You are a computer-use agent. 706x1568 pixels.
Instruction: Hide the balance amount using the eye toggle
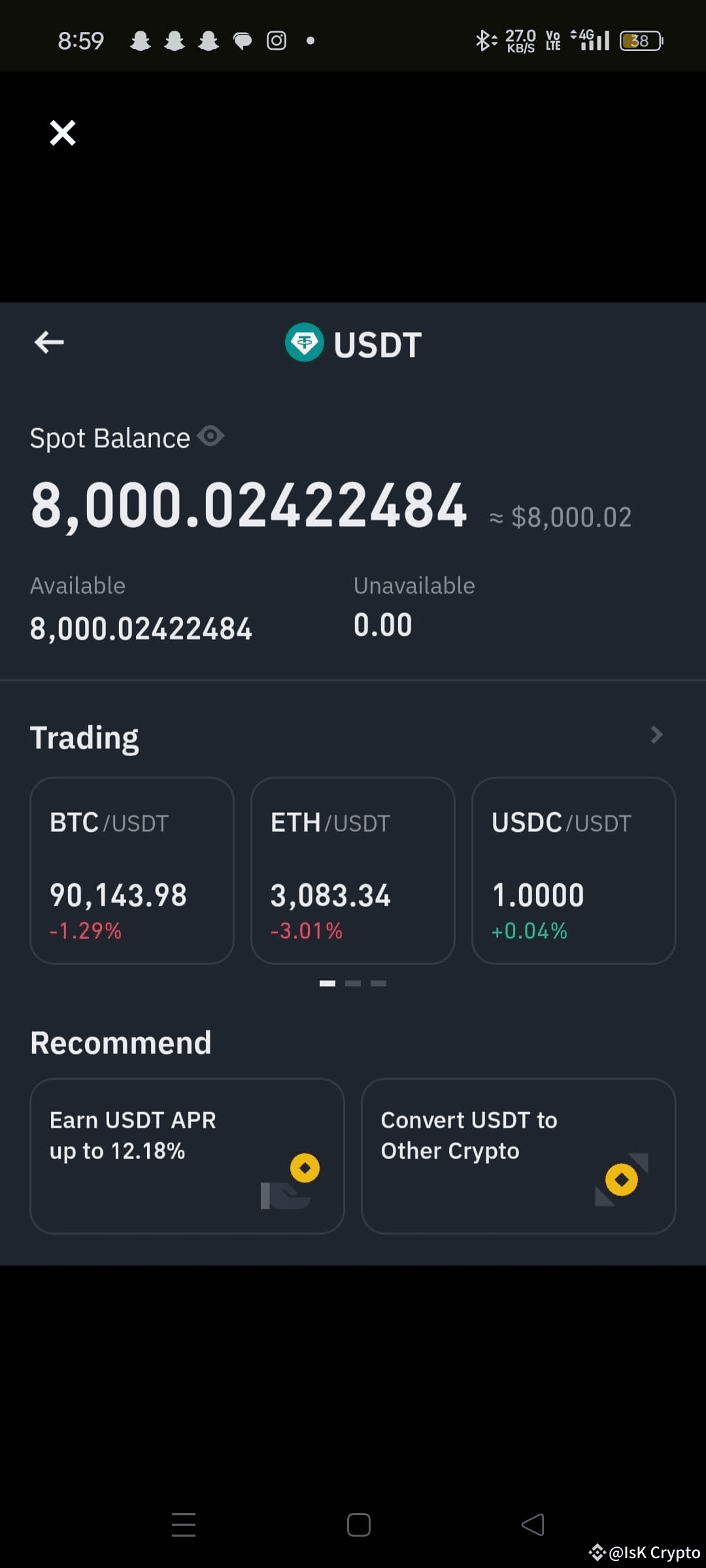coord(211,436)
